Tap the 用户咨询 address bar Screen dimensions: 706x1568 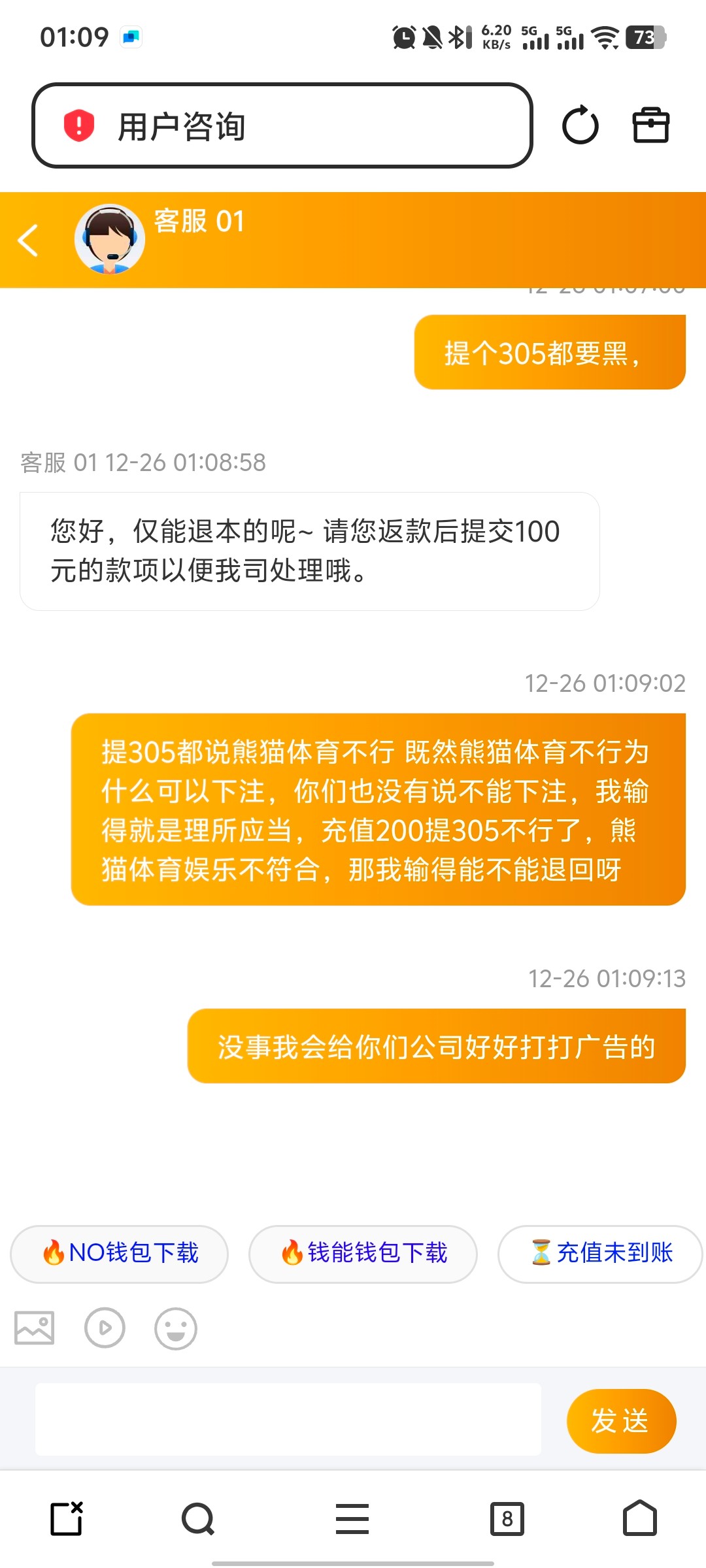pos(281,125)
